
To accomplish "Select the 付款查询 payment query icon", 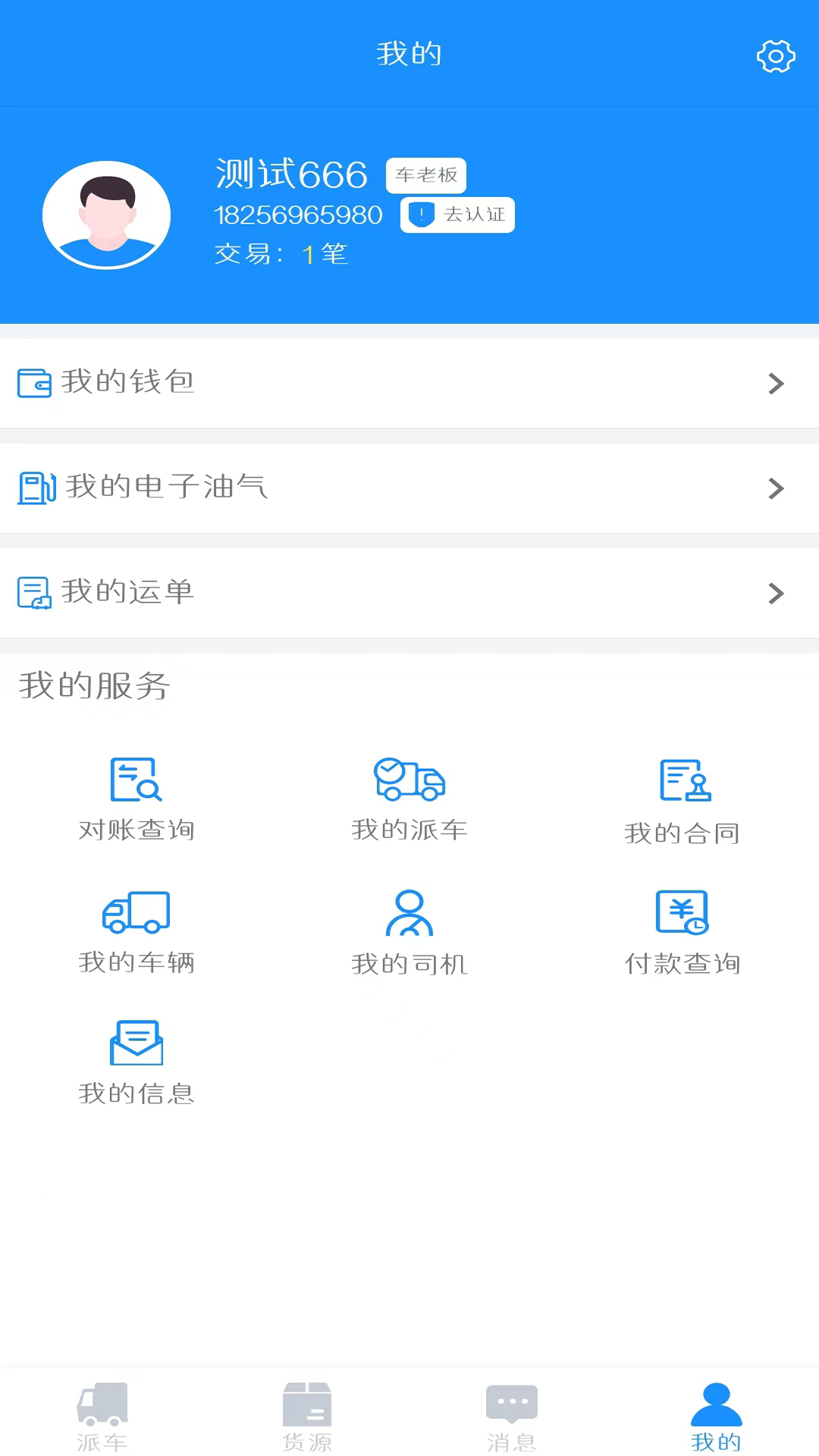I will pyautogui.click(x=682, y=913).
